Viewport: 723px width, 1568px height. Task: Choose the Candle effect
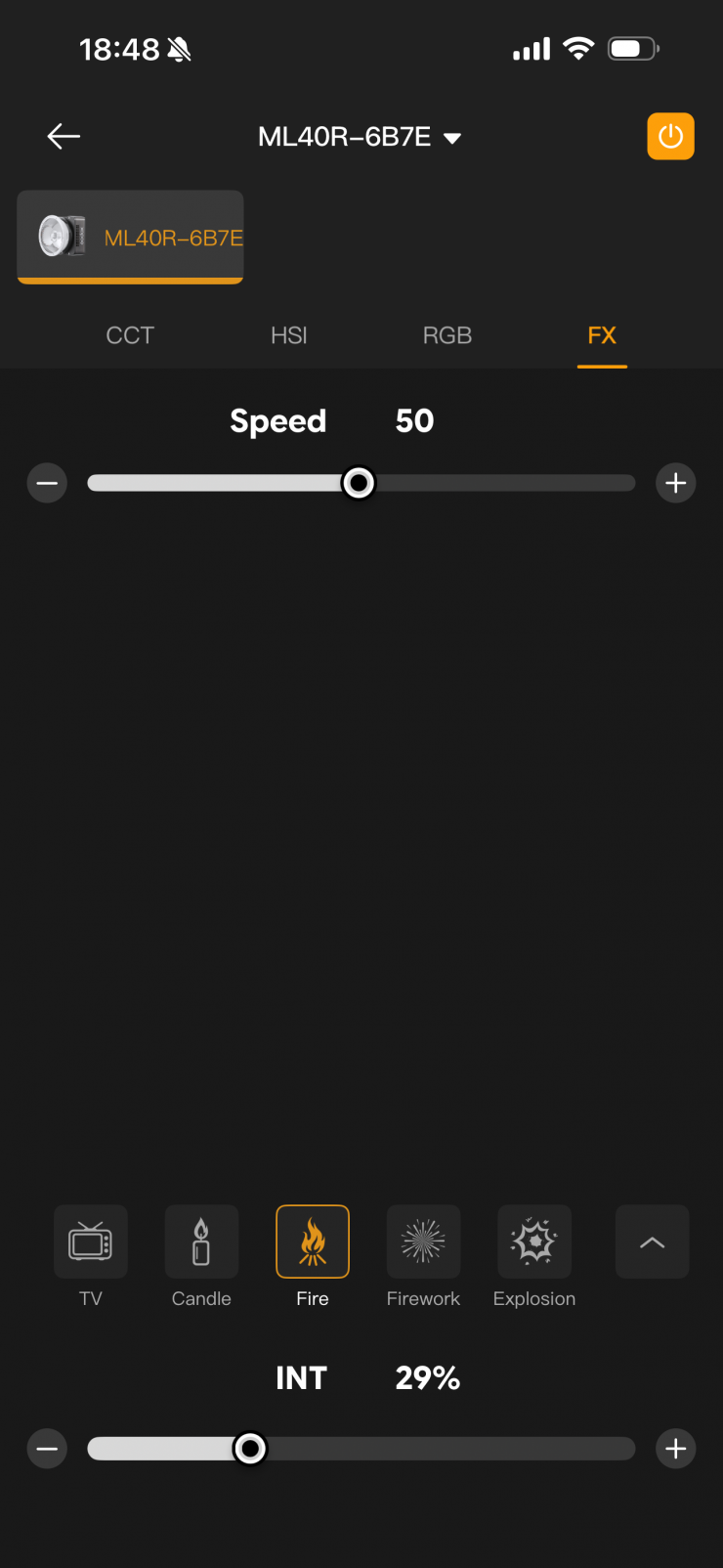click(x=201, y=1256)
